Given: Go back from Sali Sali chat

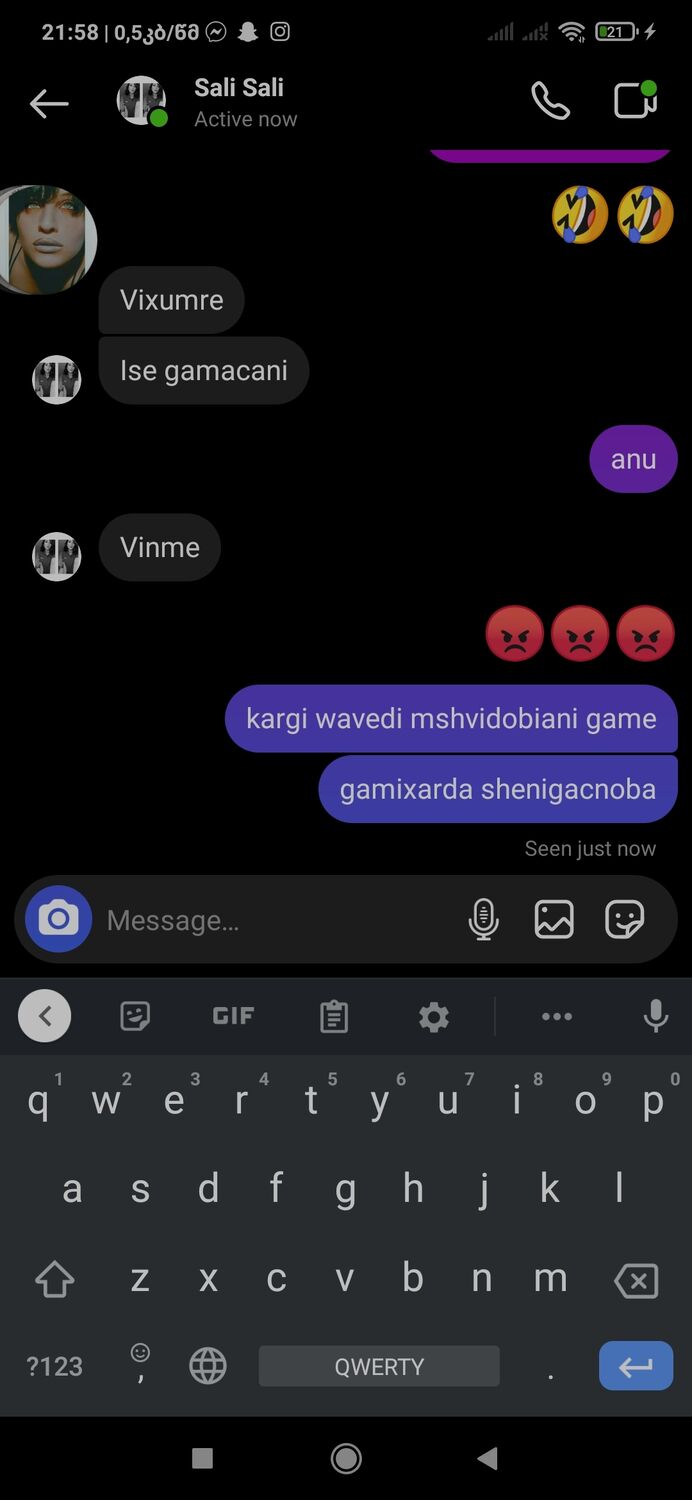Looking at the screenshot, I should click(x=49, y=103).
